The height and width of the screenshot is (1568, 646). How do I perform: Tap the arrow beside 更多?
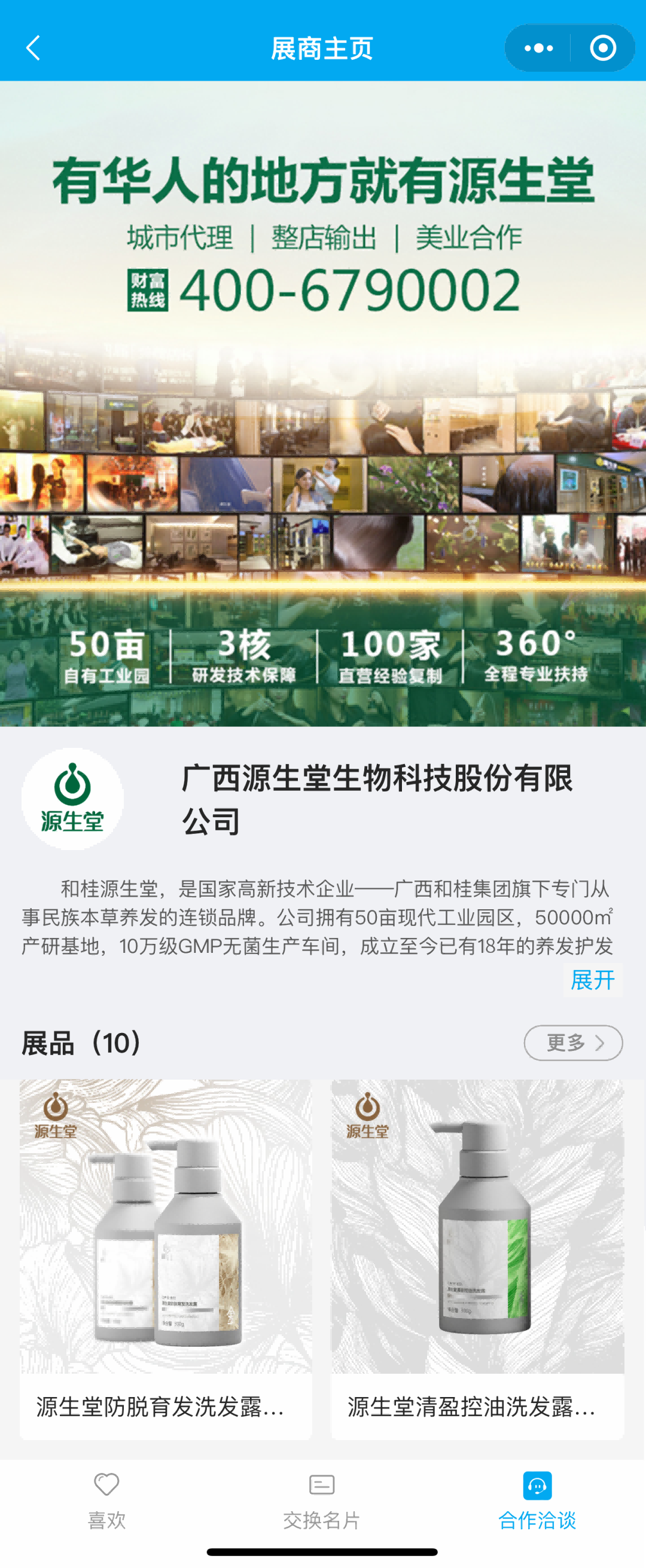click(601, 1043)
